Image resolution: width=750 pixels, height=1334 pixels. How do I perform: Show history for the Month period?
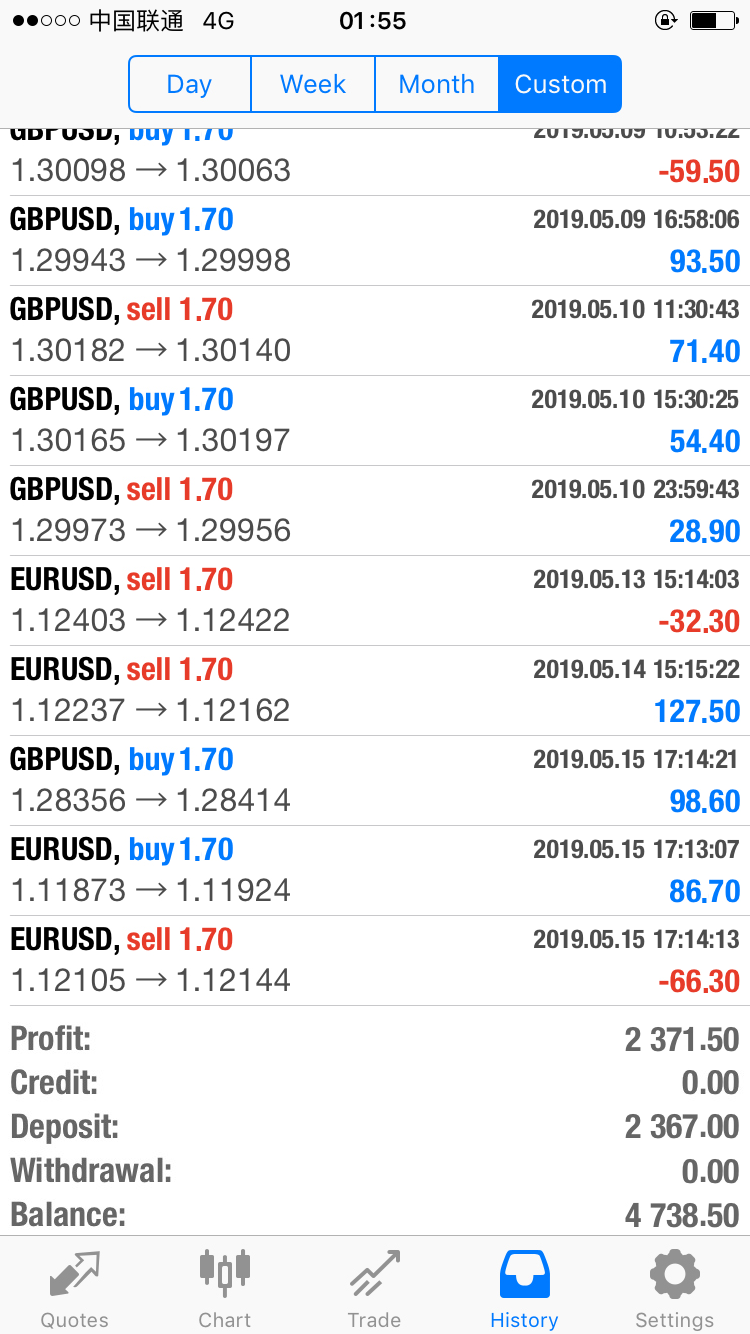437,84
